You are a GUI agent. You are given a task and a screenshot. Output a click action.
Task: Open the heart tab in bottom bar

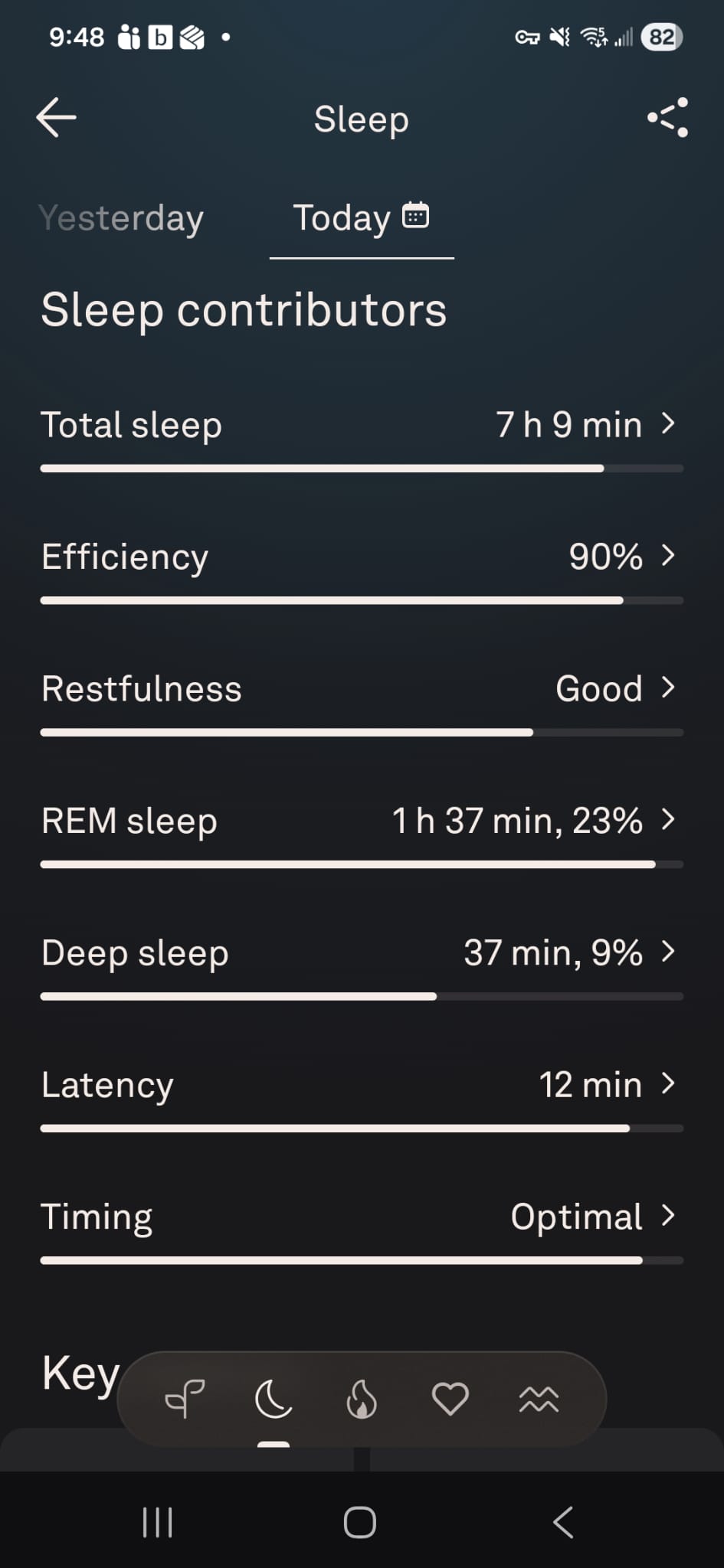(450, 1399)
